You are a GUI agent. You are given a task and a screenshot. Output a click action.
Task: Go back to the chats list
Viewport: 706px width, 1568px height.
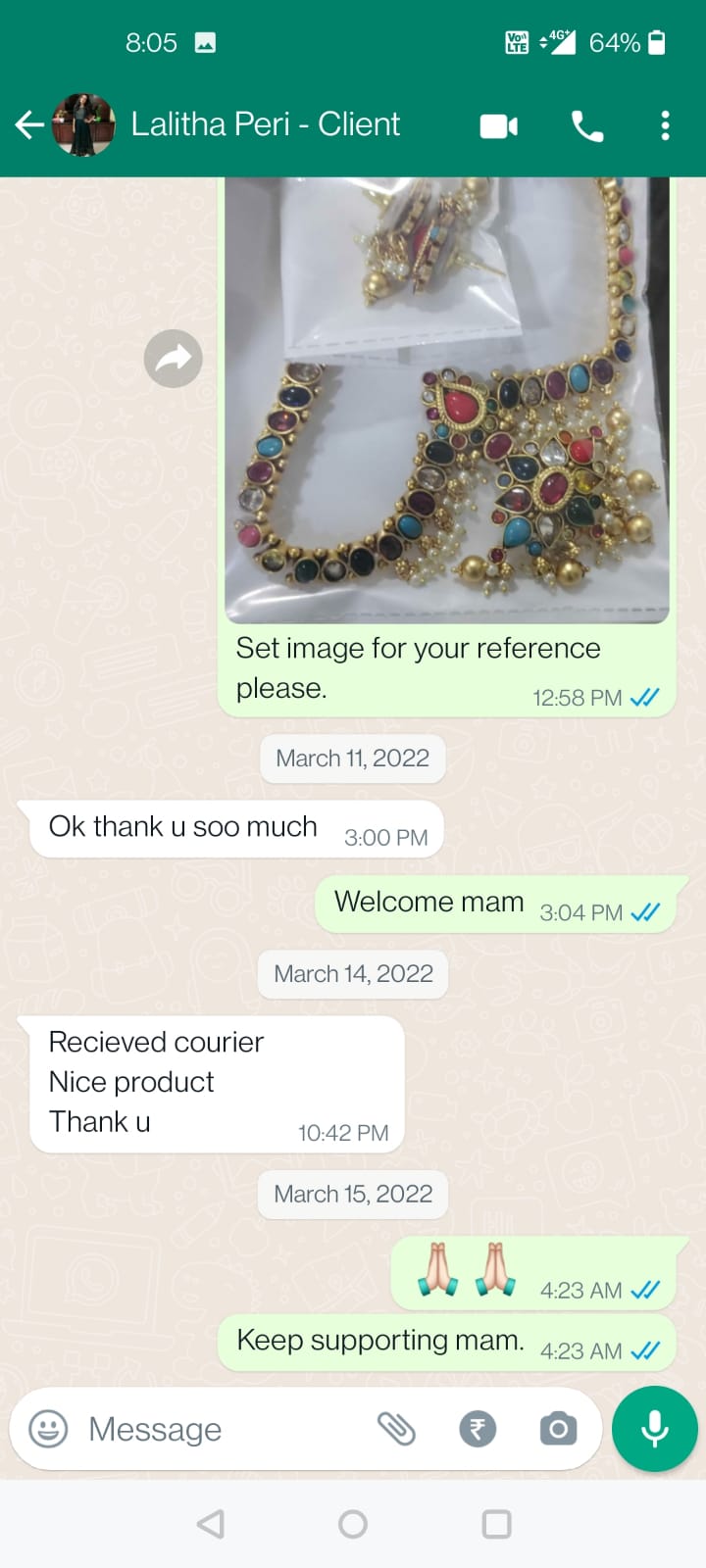(29, 124)
